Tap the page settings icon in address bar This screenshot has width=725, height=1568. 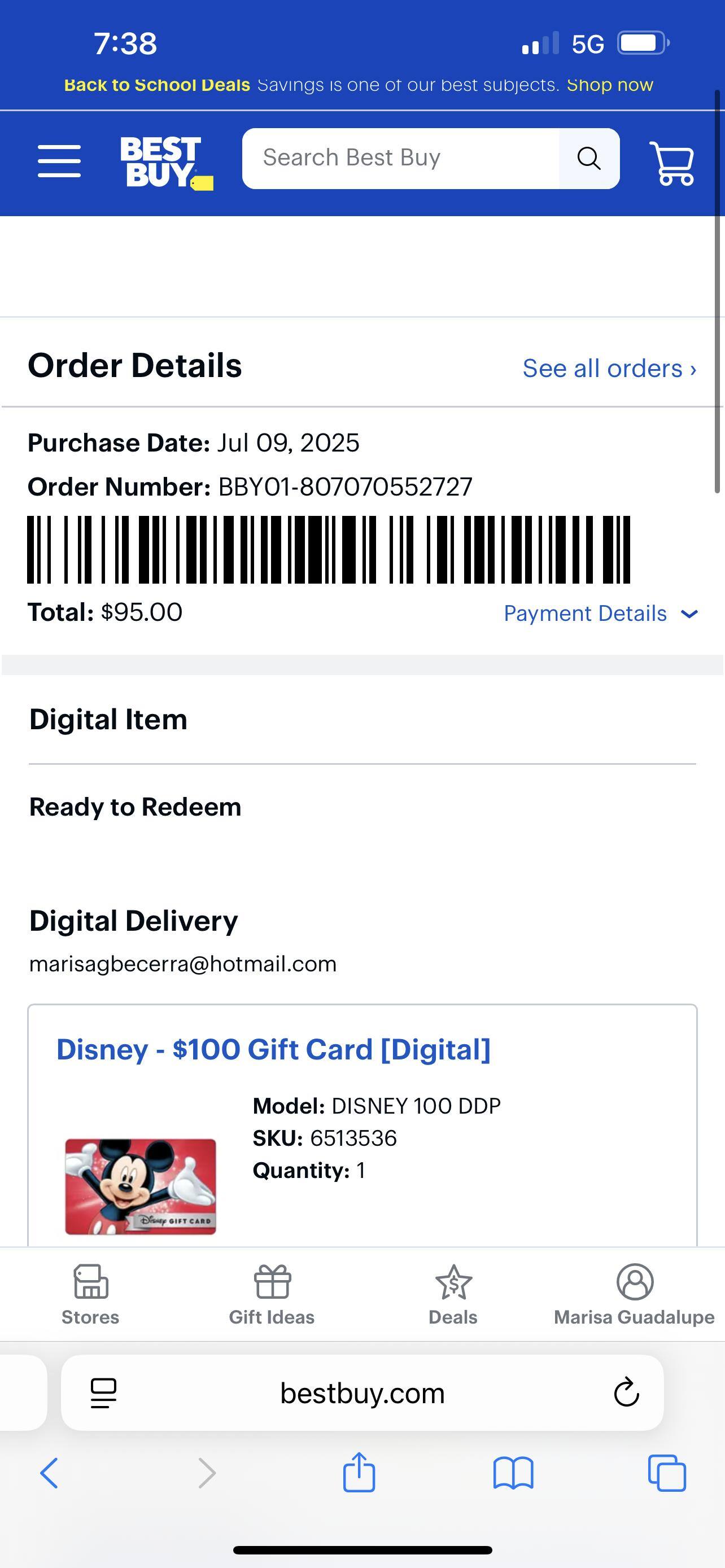coord(103,1392)
